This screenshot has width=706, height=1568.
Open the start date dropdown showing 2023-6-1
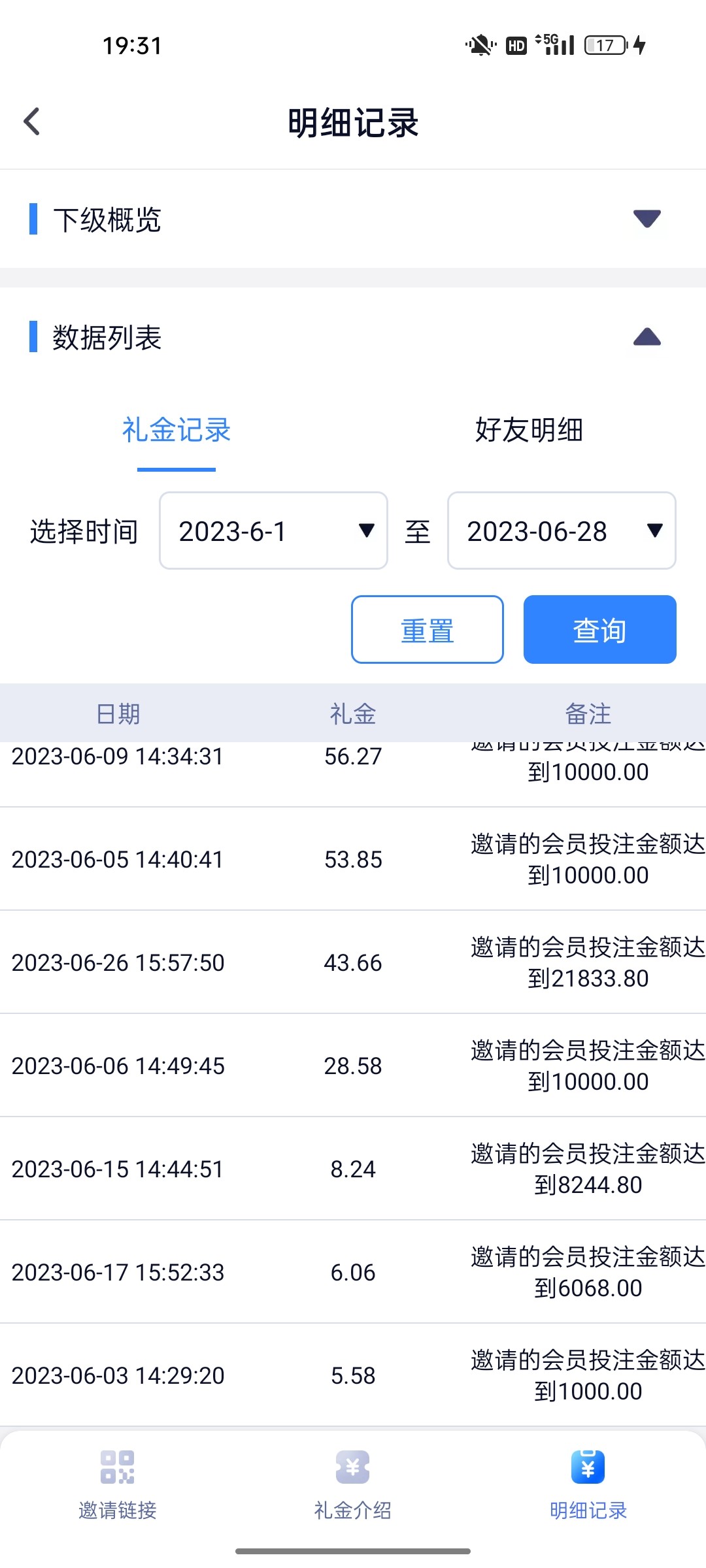[273, 531]
